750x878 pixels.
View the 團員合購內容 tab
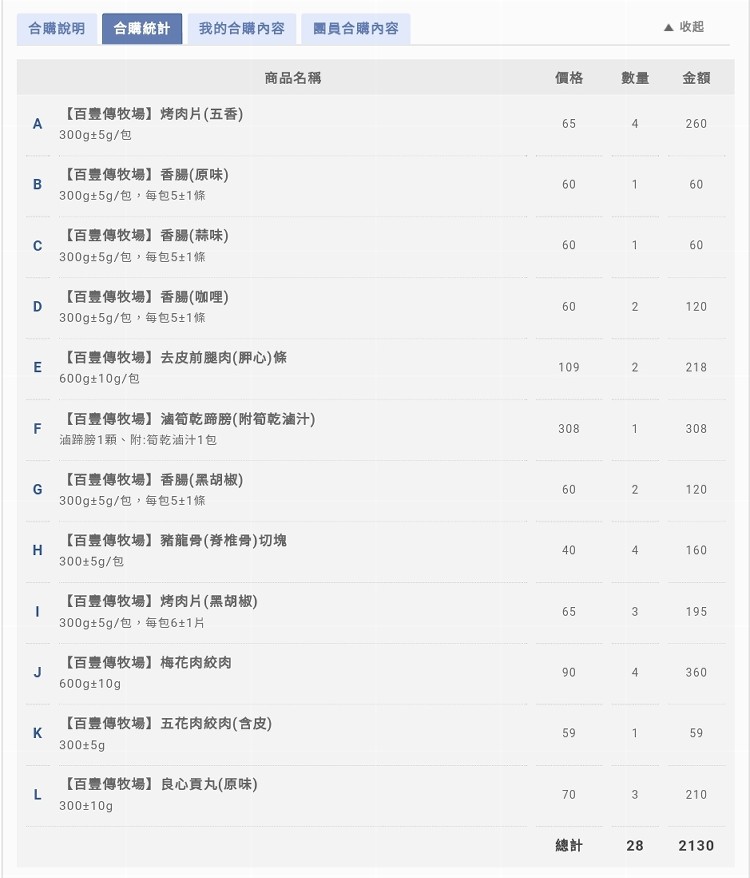coord(356,29)
